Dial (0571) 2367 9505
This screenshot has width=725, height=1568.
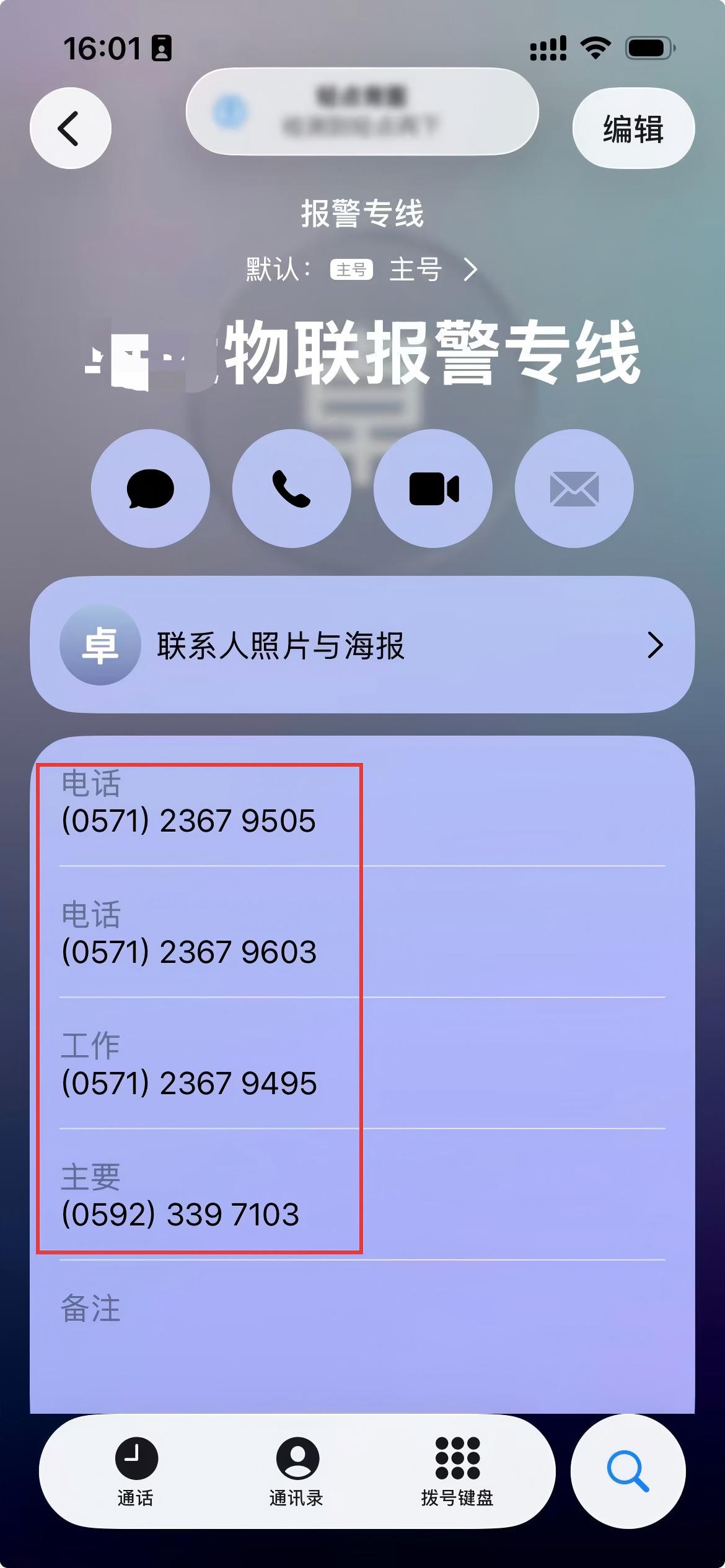coord(189,821)
